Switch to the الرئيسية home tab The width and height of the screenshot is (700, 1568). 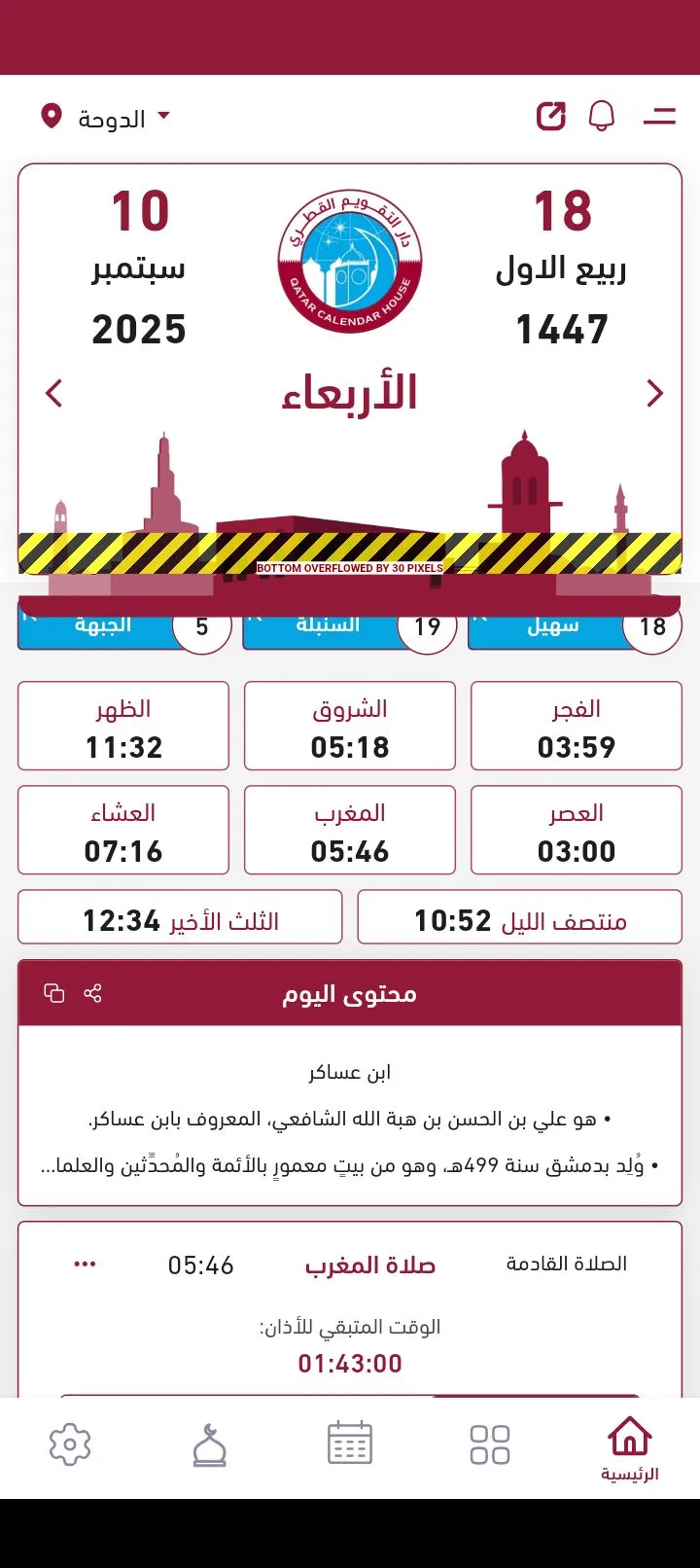[x=629, y=1447]
